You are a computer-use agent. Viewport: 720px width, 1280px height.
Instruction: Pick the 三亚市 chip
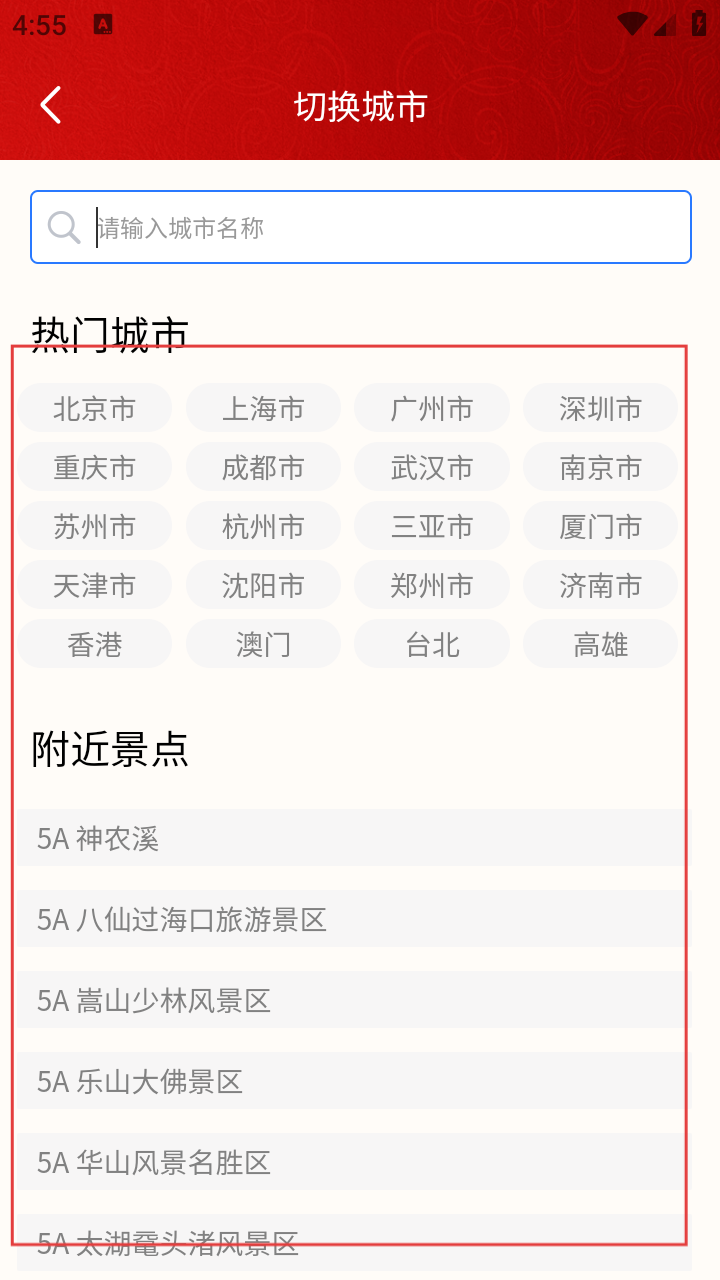coord(432,526)
